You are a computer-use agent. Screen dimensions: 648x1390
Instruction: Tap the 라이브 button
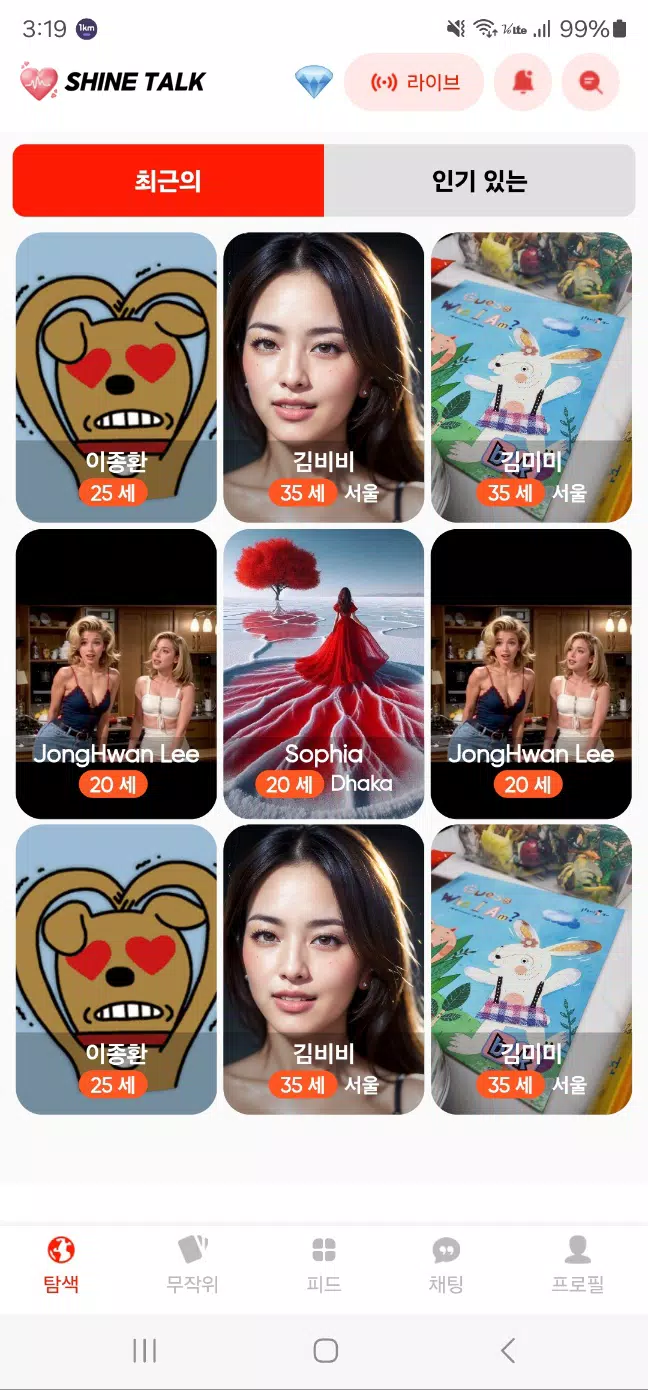click(x=414, y=82)
